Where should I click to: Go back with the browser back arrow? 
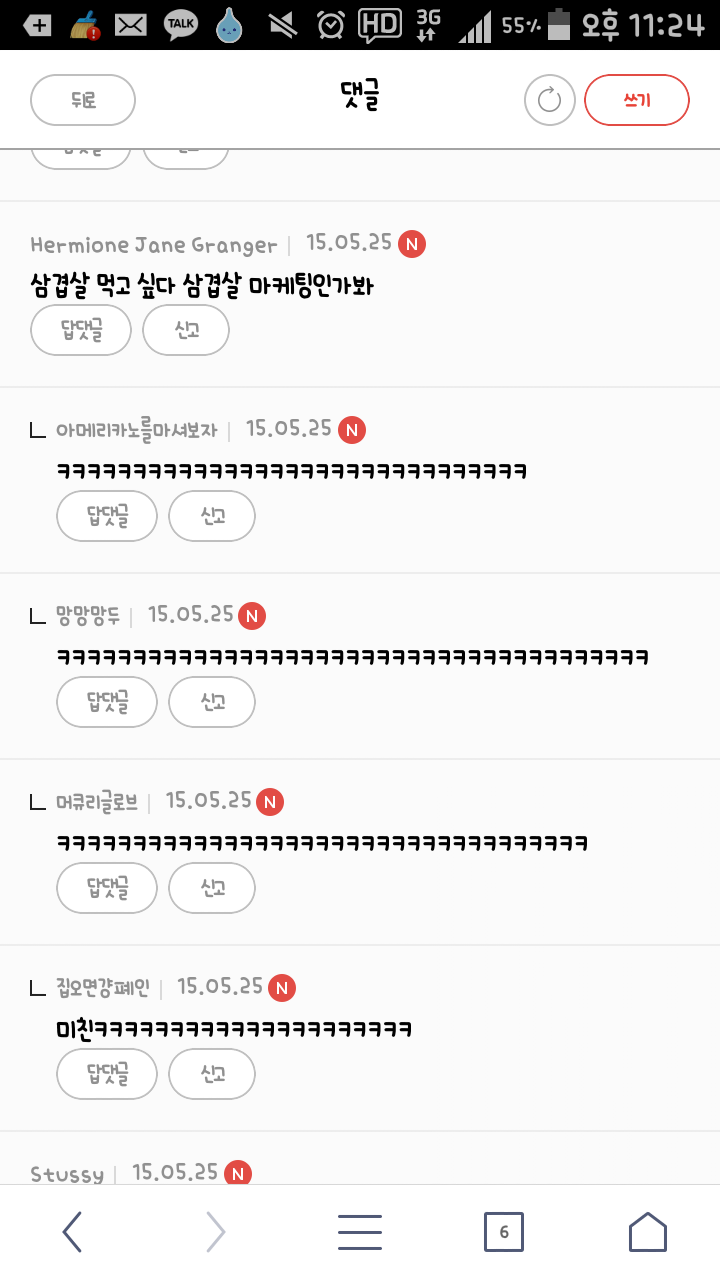(x=72, y=1232)
